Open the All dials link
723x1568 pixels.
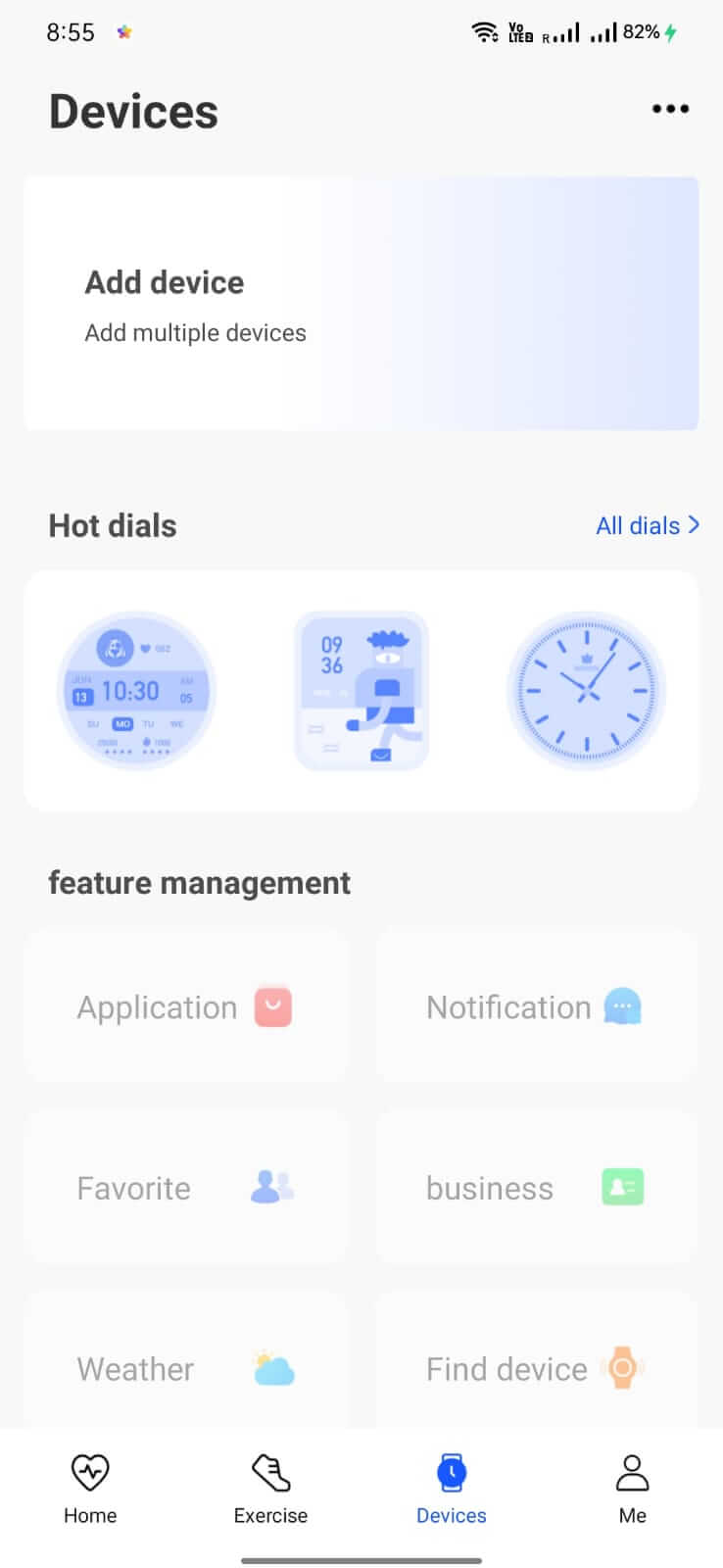pos(638,525)
